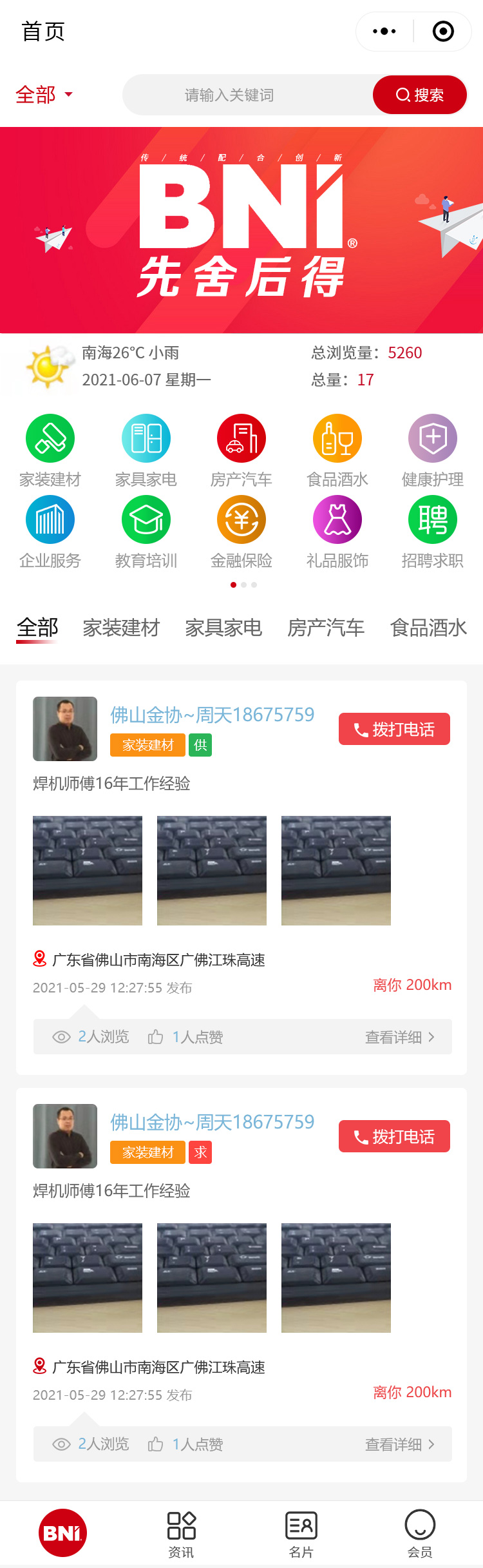Tap the red 搜索 button

(420, 95)
